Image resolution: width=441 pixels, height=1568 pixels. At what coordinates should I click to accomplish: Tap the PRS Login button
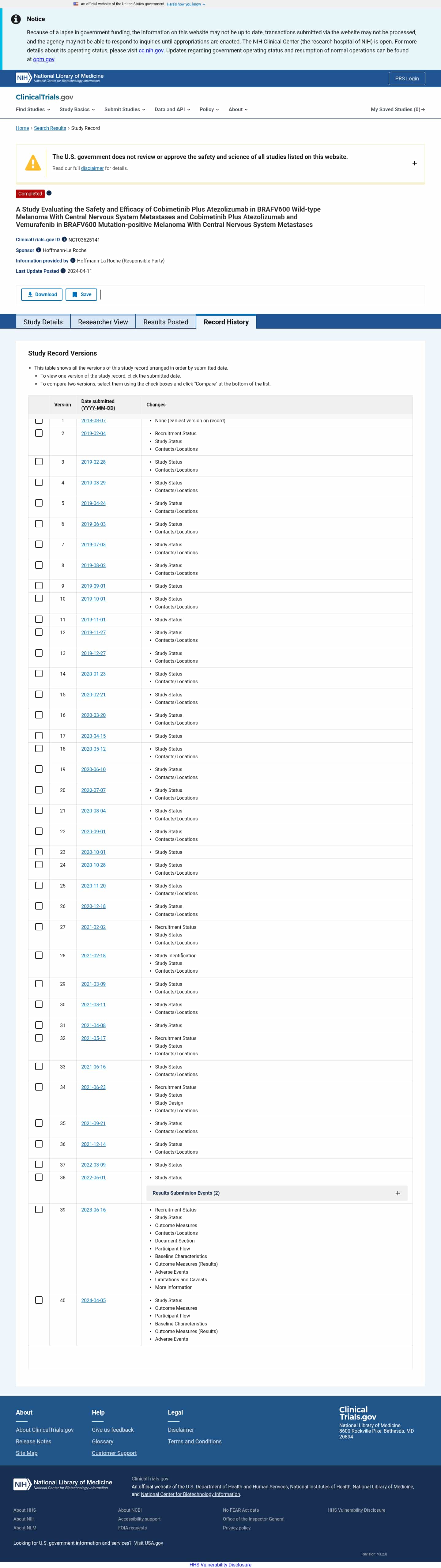point(407,78)
